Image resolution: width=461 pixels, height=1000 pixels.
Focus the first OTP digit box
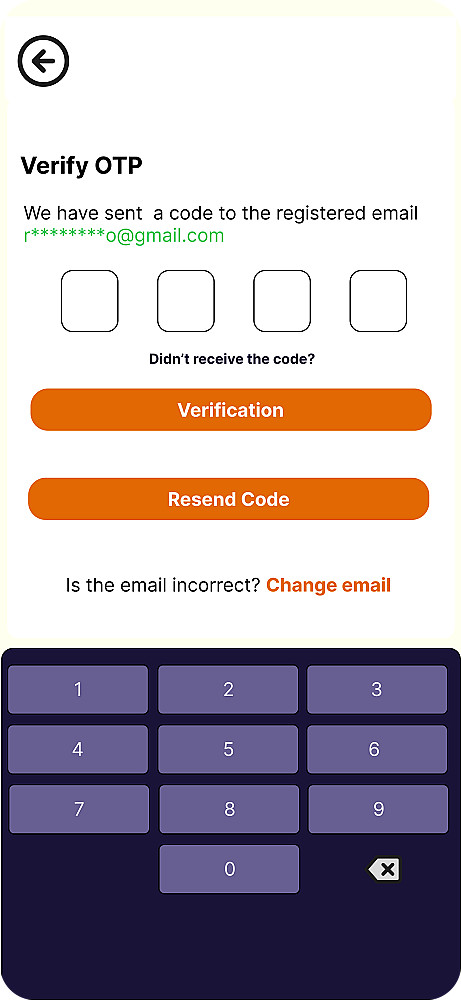(x=90, y=301)
